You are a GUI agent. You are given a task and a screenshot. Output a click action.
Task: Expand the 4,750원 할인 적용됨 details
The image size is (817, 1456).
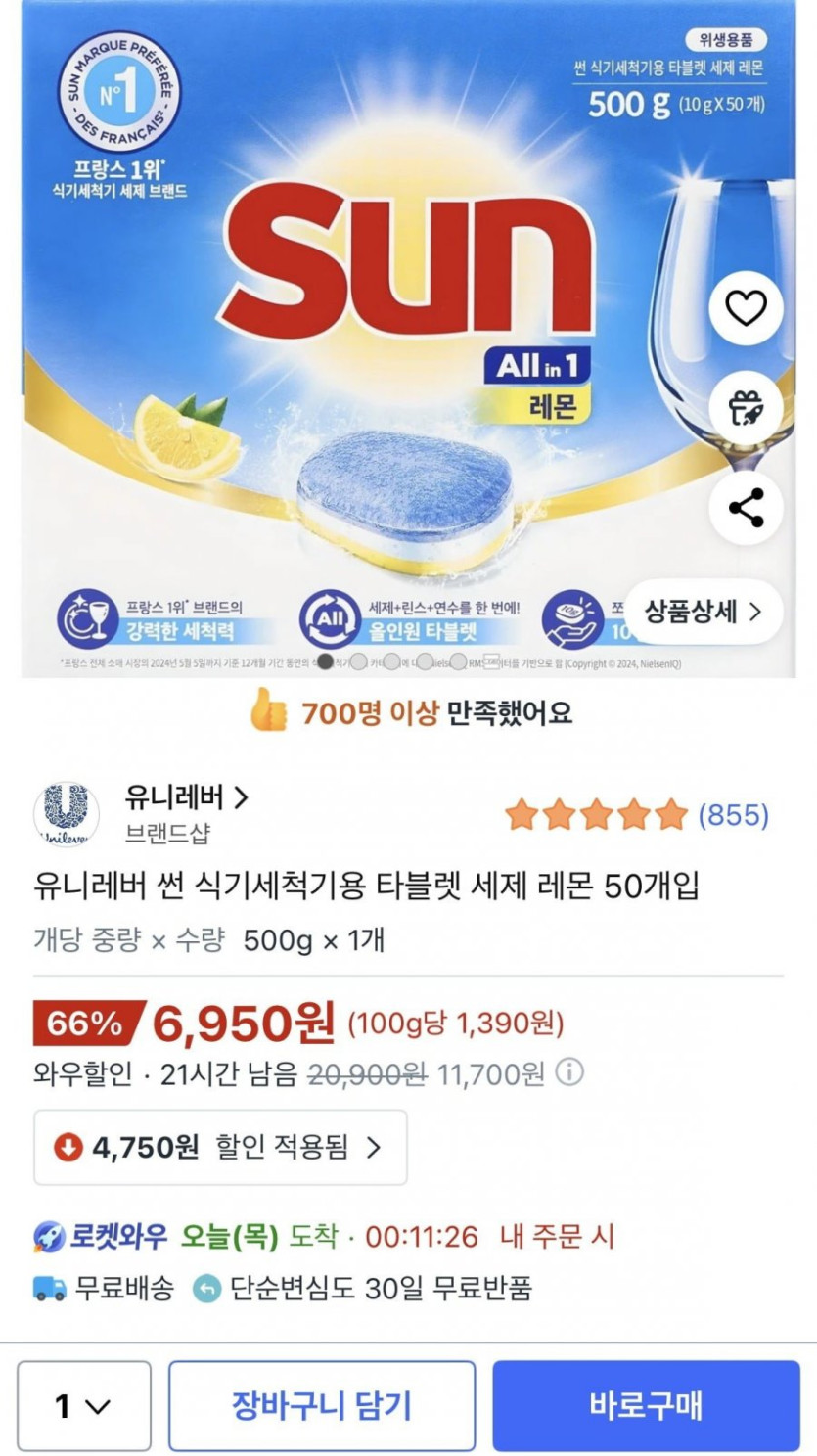[x=220, y=1147]
